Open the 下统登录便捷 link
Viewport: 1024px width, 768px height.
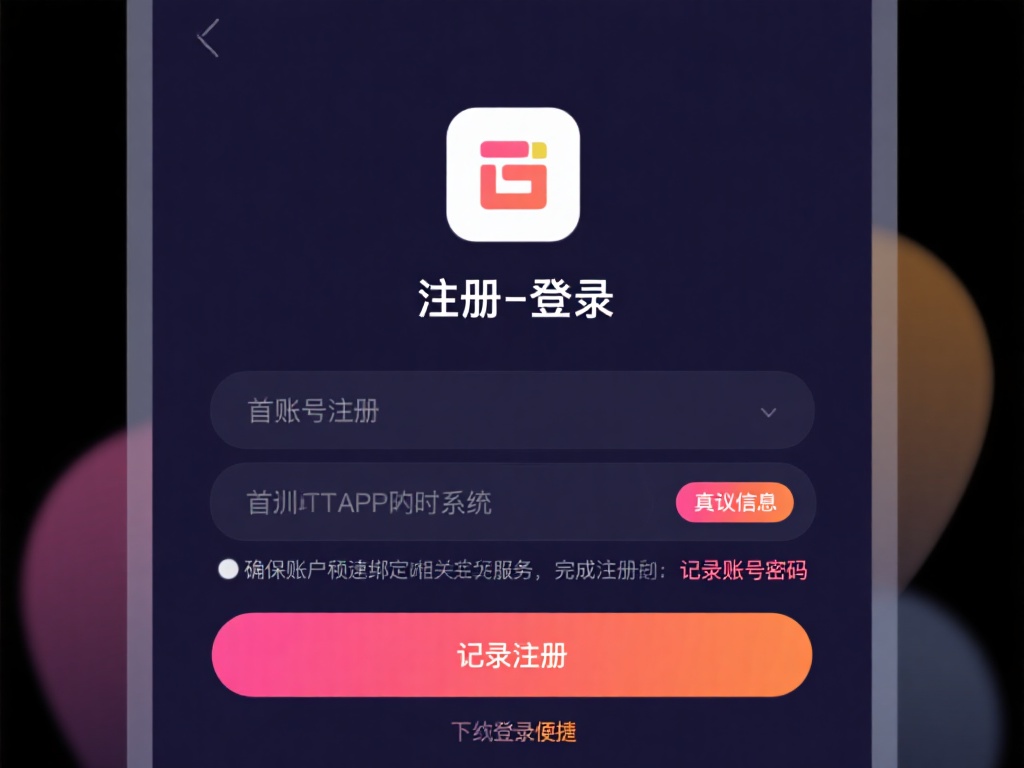513,732
